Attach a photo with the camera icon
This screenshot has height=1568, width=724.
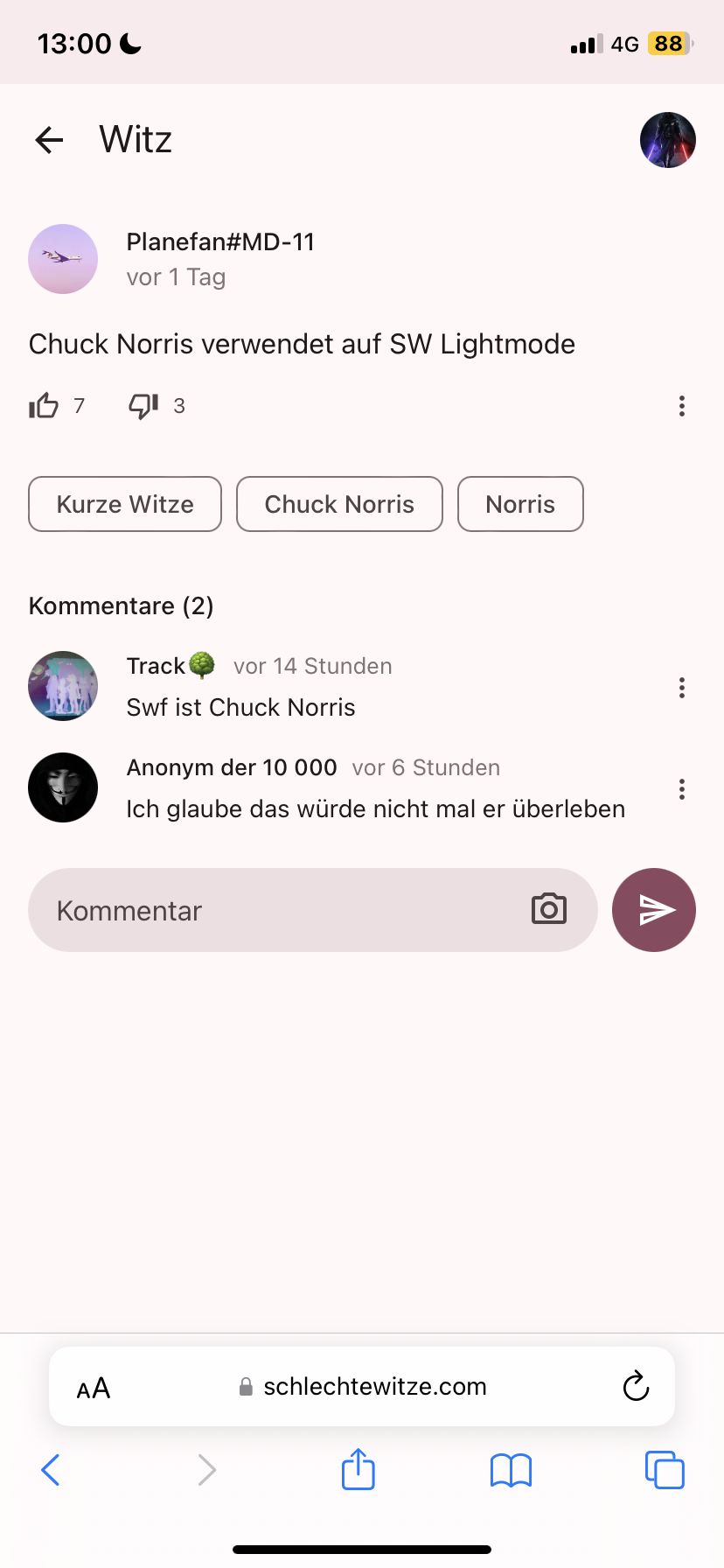(x=549, y=910)
